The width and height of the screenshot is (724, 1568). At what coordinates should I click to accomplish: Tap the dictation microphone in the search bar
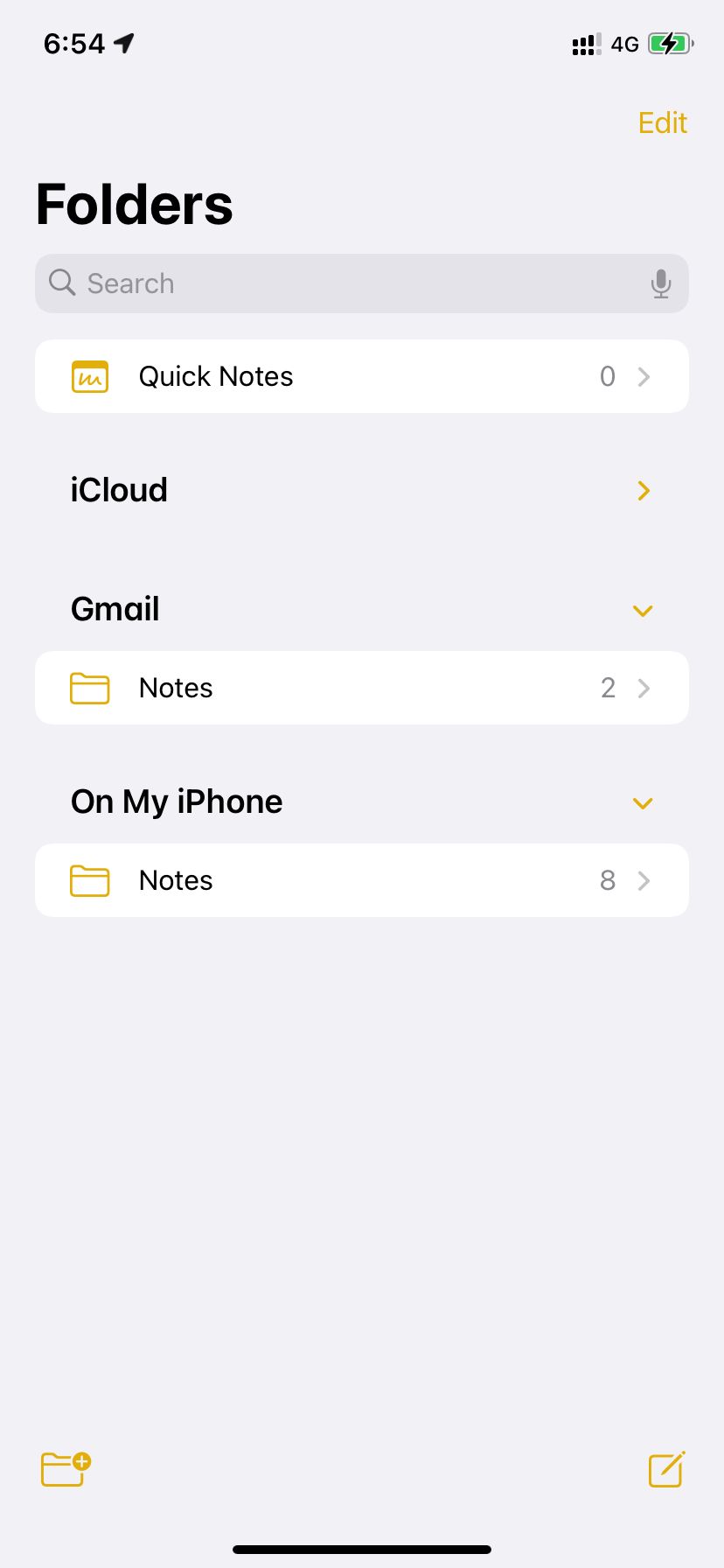click(660, 283)
